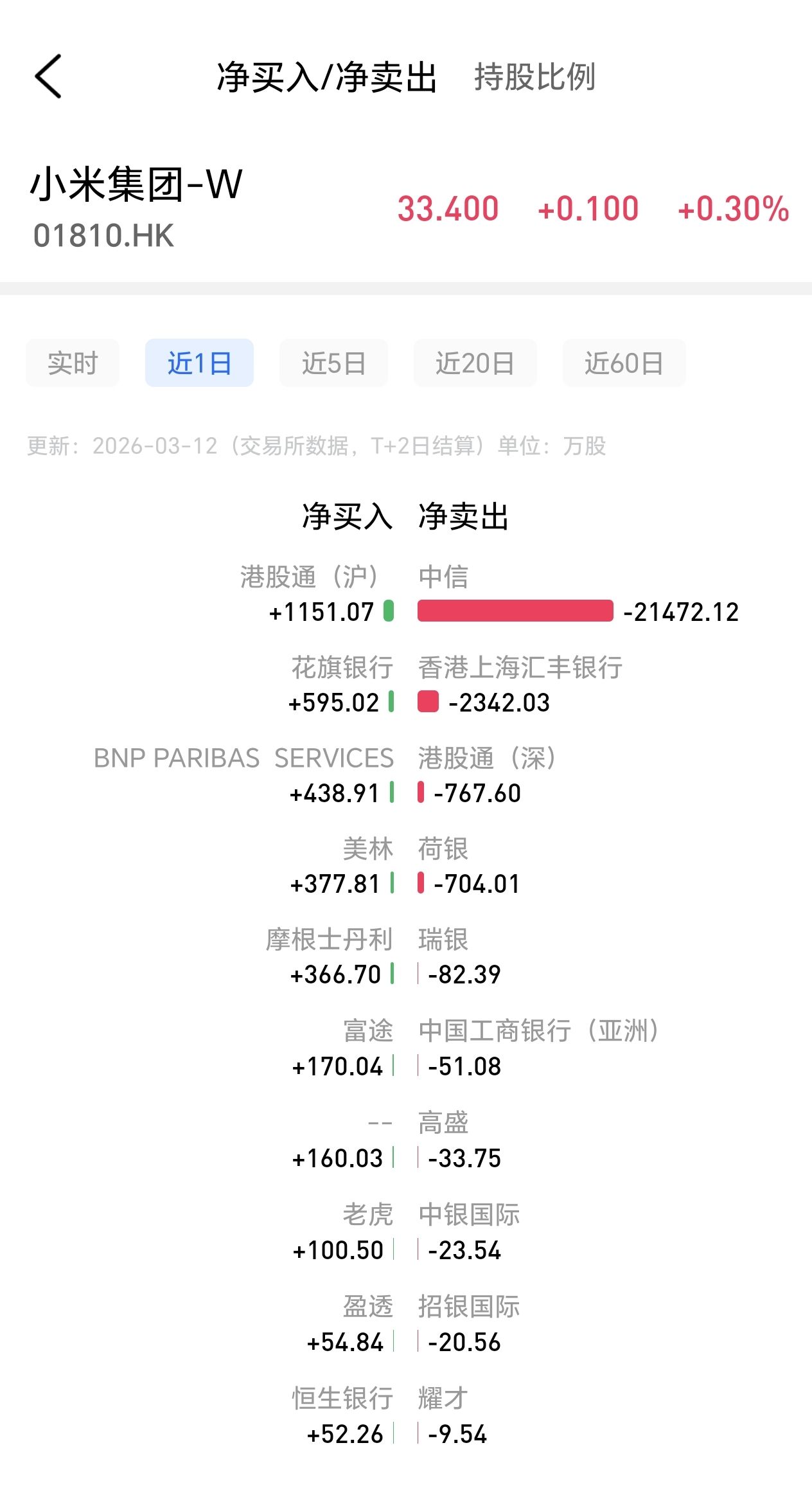812x1506 pixels.
Task: Show data for 近20日
Action: pyautogui.click(x=475, y=363)
